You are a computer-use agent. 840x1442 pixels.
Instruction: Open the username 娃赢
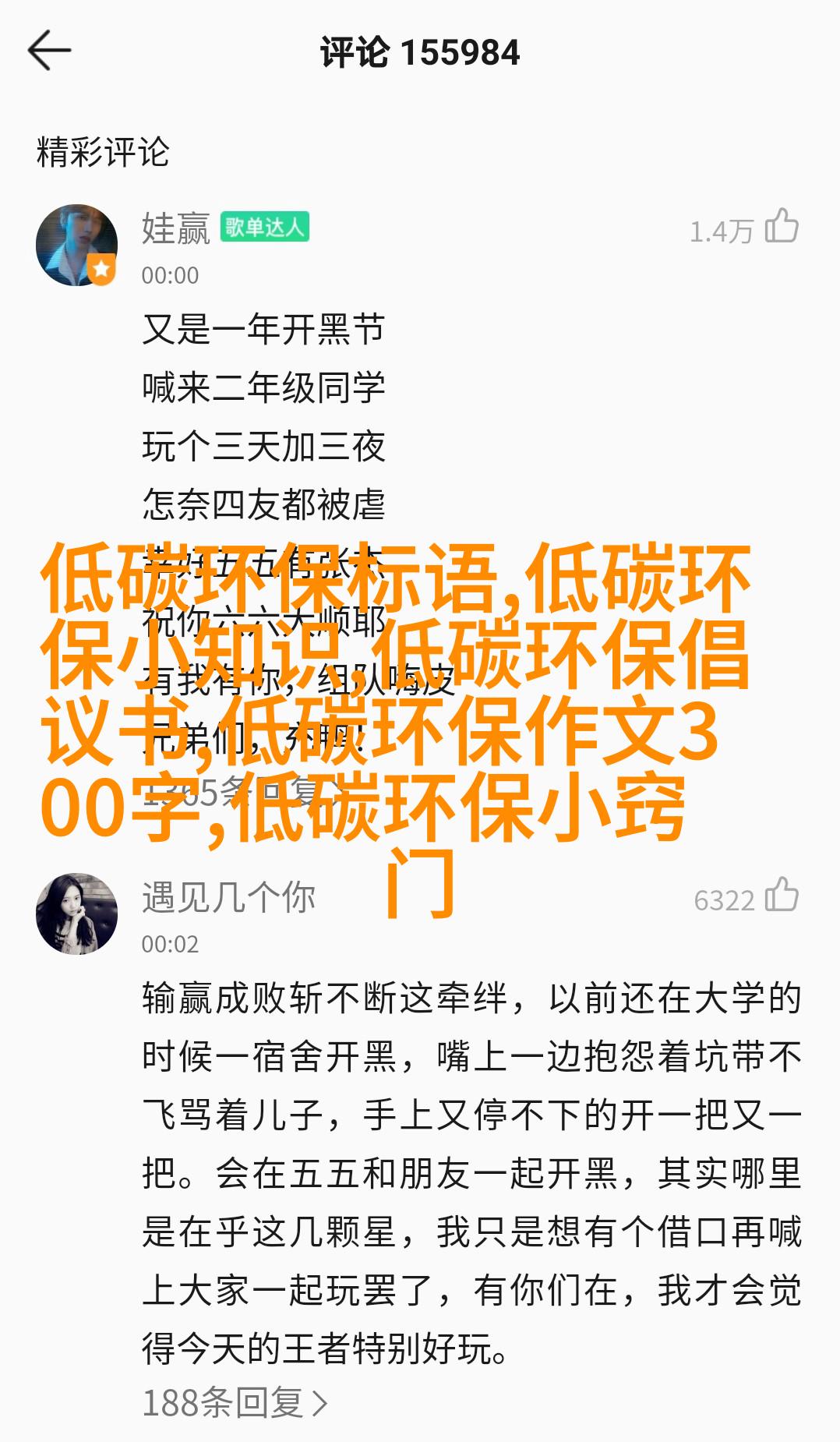pyautogui.click(x=176, y=229)
